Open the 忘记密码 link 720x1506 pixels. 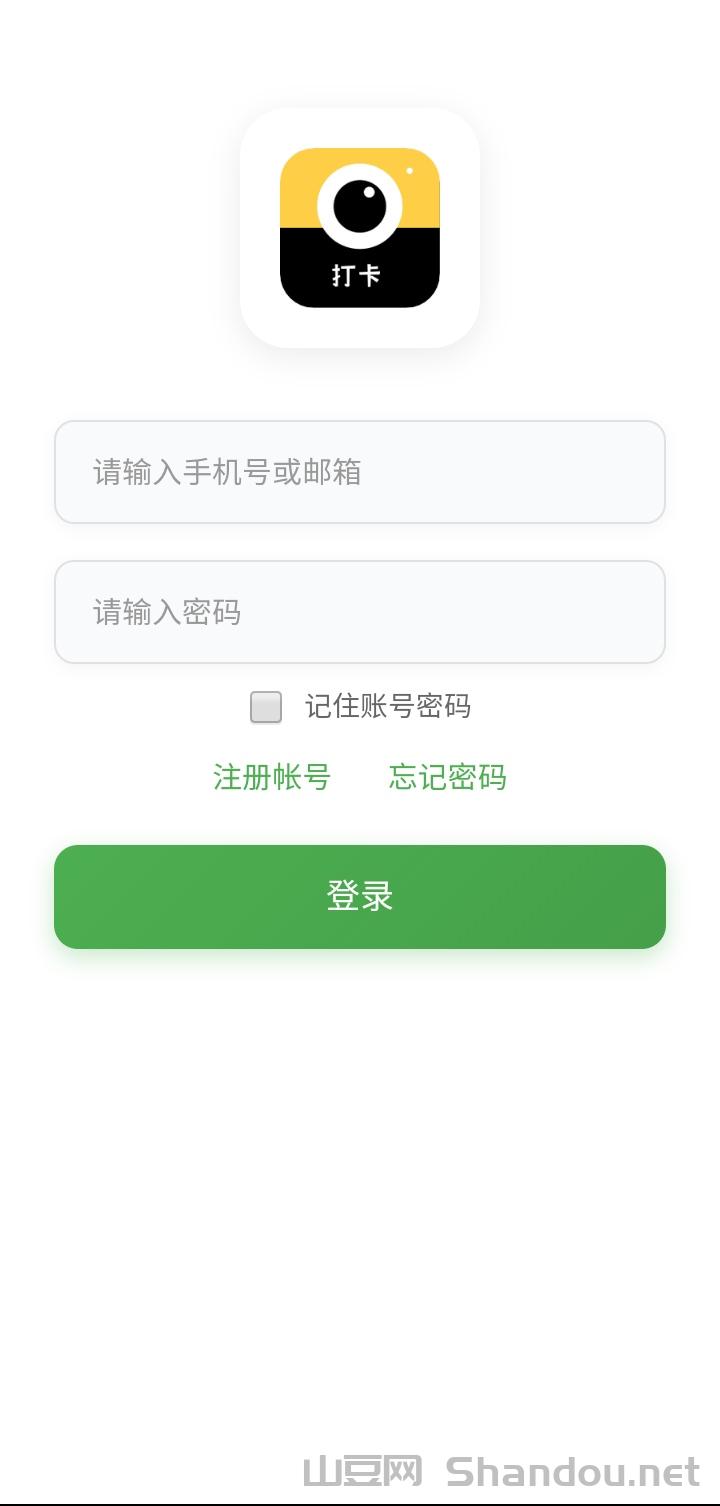[x=447, y=777]
